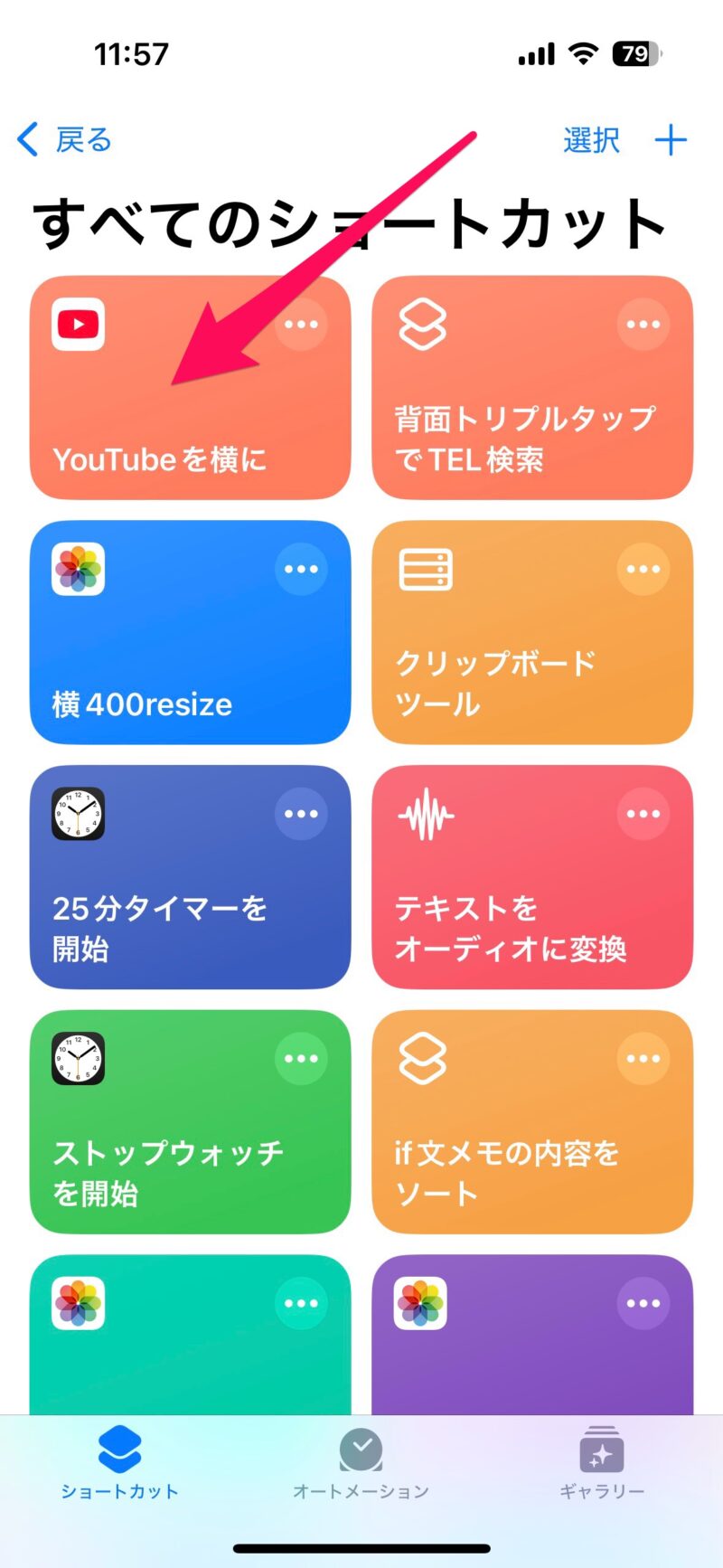Image resolution: width=723 pixels, height=1568 pixels.
Task: Run the クリップボードツール shortcut
Action: pos(532,632)
